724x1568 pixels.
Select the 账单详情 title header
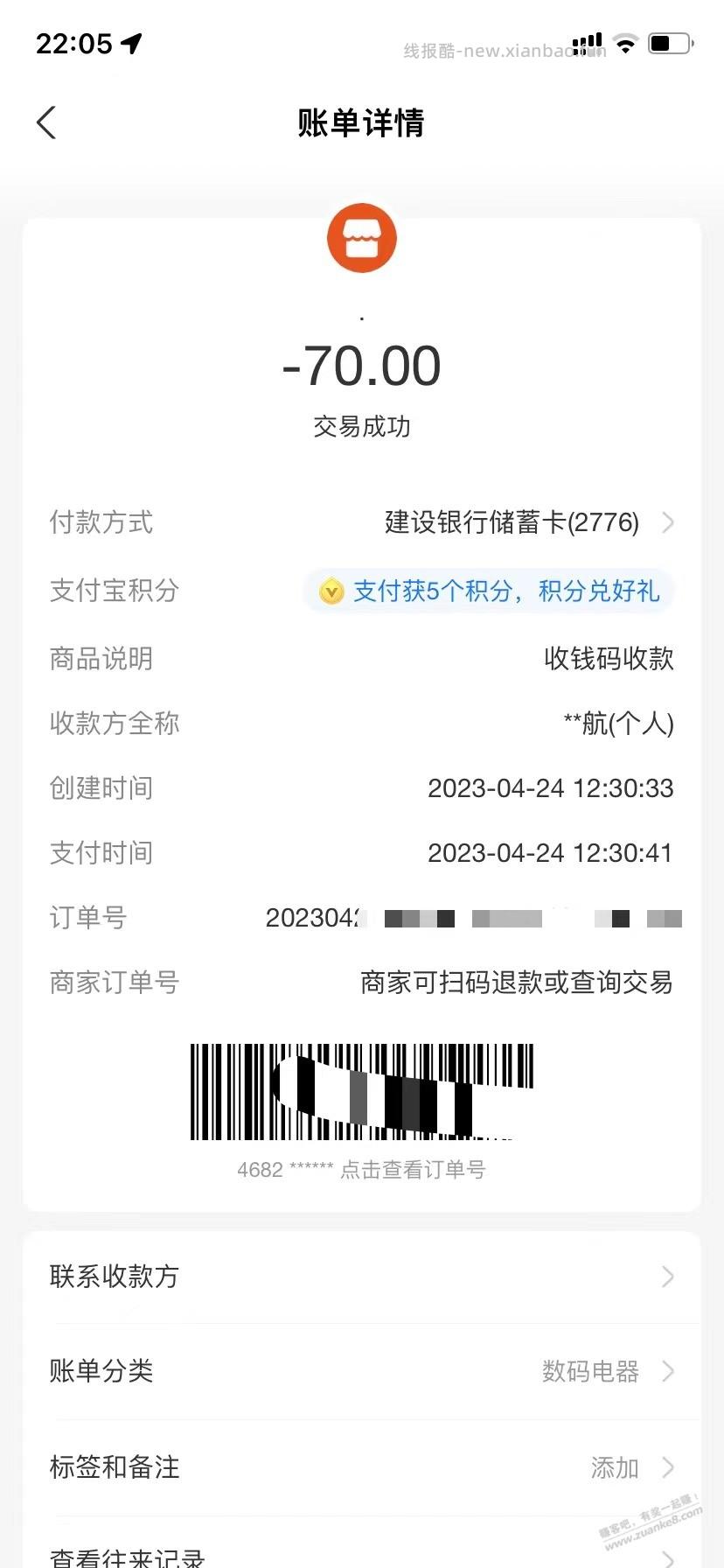(x=362, y=122)
